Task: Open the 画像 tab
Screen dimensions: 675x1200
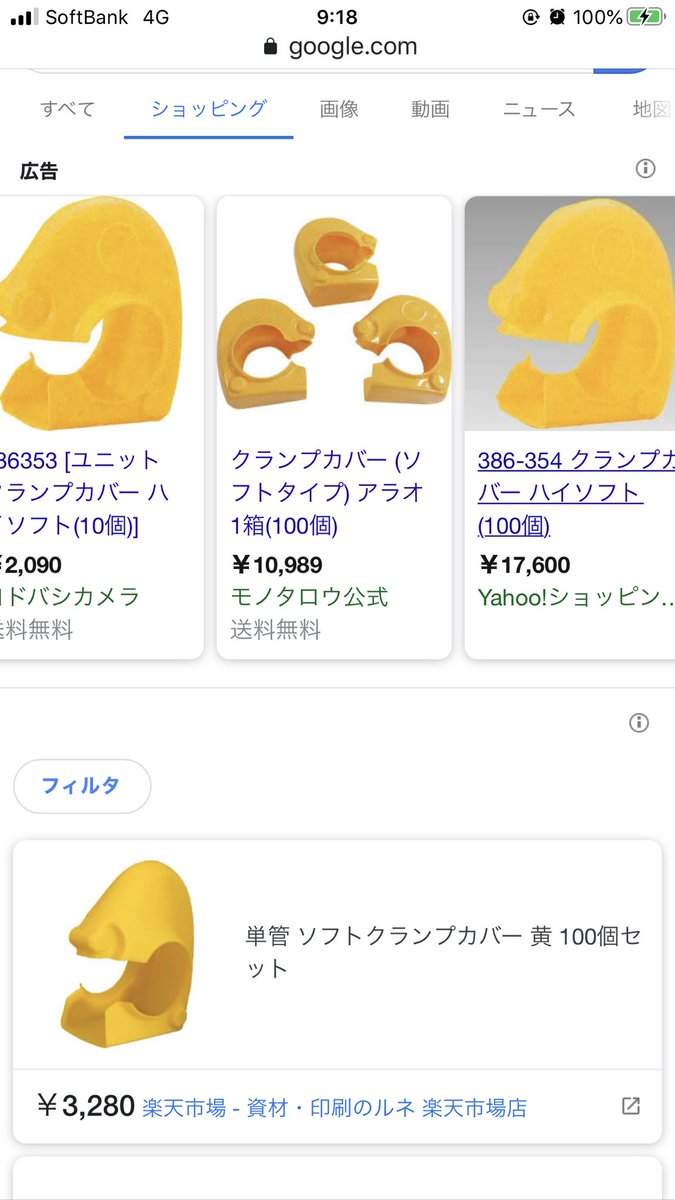Action: point(339,109)
